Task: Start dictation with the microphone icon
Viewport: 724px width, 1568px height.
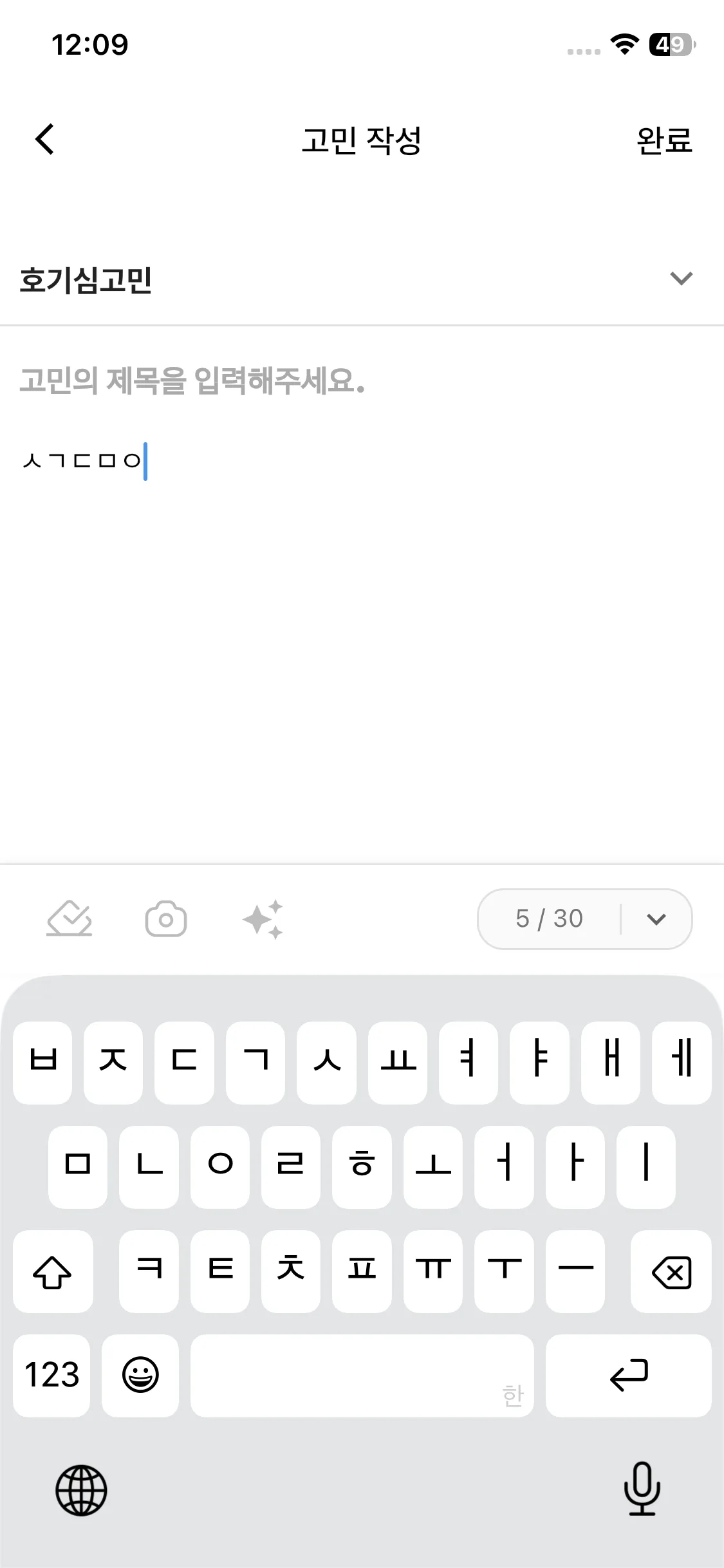Action: (642, 1488)
